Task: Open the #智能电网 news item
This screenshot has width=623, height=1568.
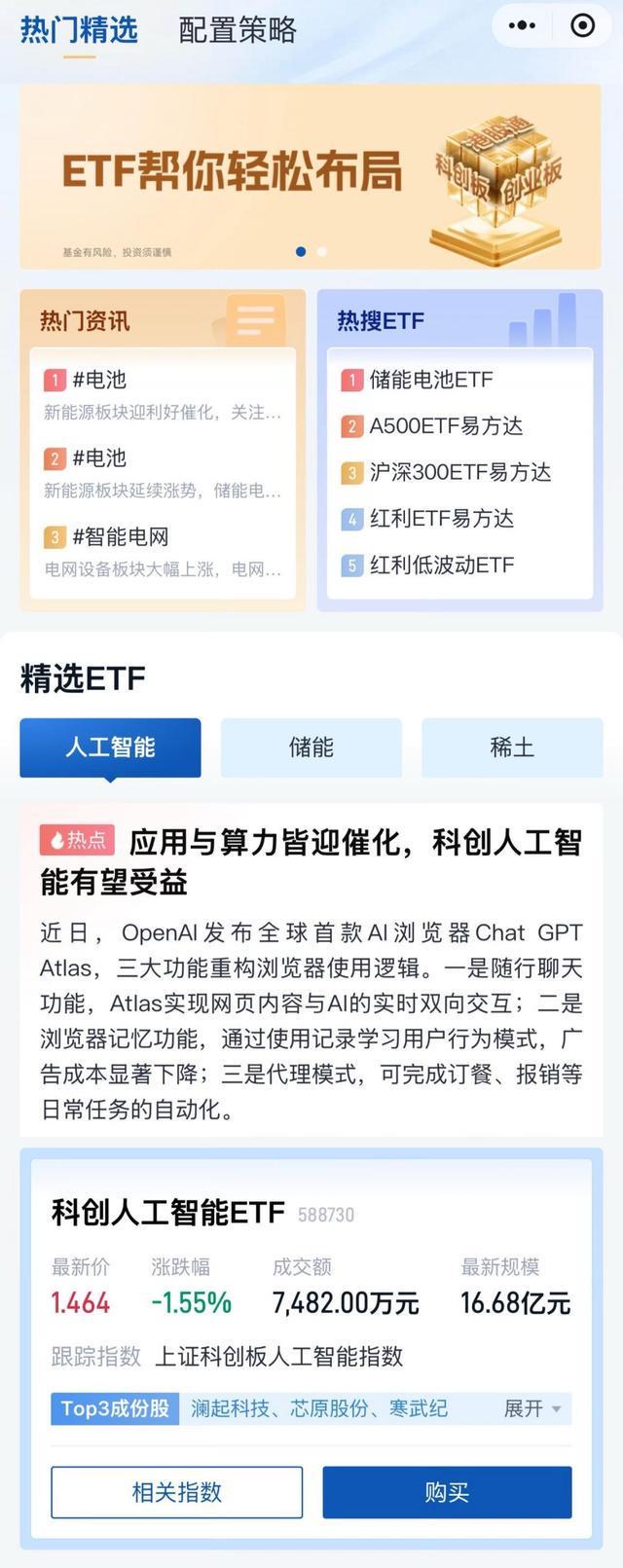Action: coord(162,551)
